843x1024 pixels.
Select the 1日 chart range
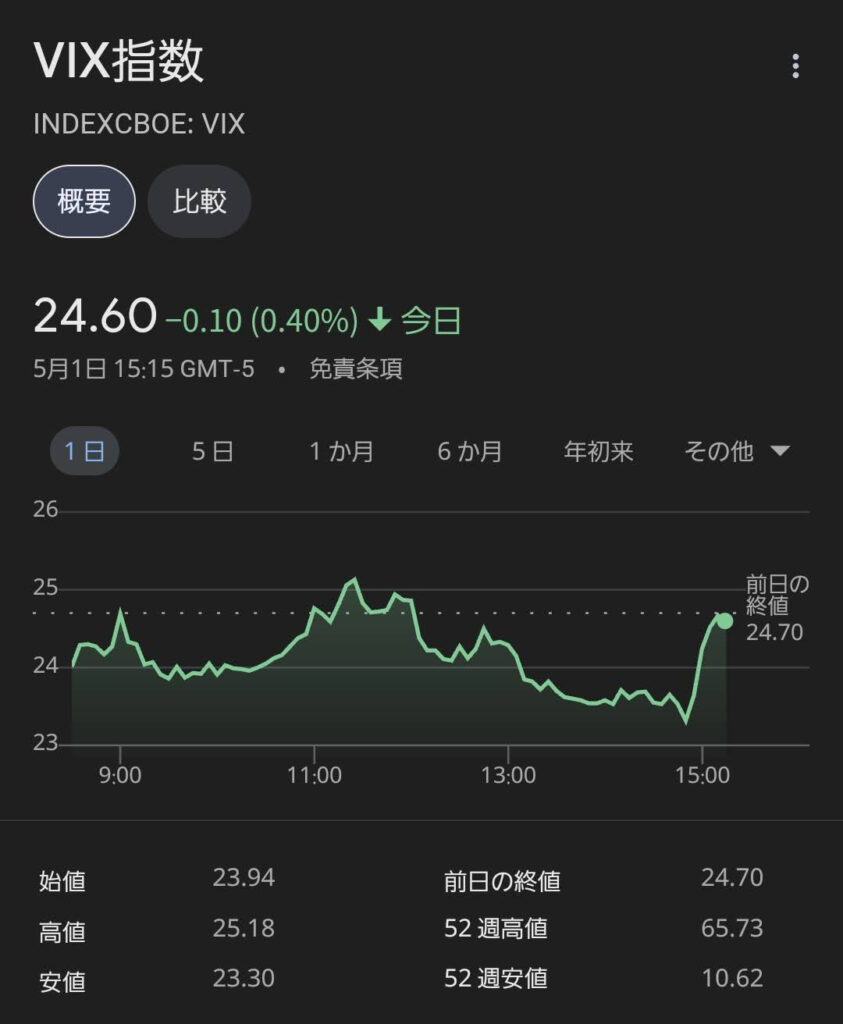pyautogui.click(x=85, y=452)
